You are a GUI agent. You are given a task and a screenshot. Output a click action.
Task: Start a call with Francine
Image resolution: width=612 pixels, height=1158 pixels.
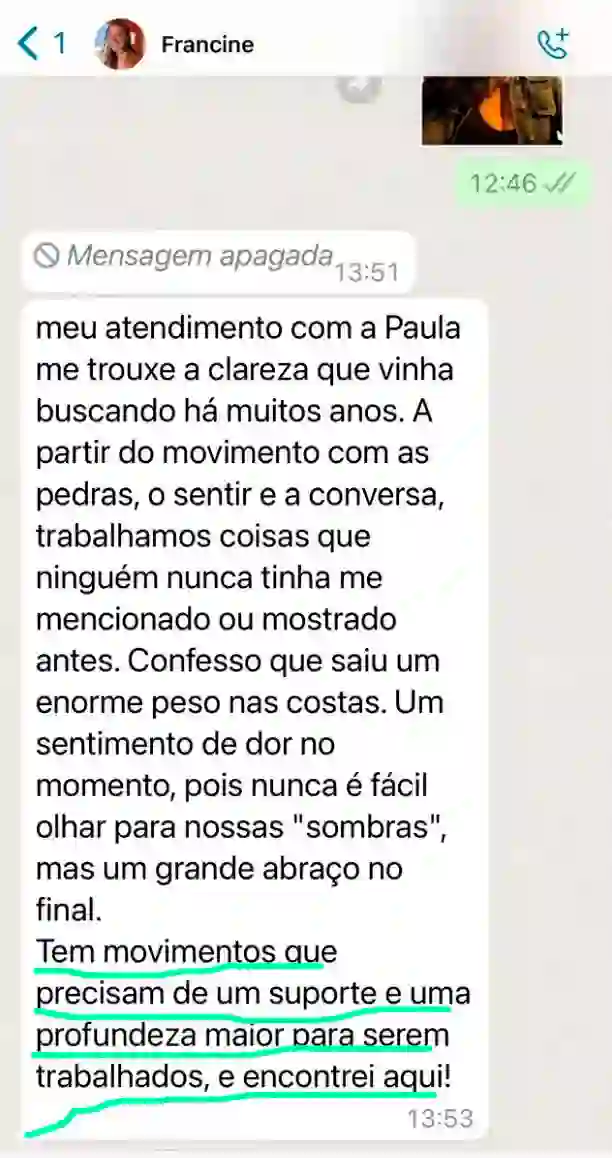point(552,44)
